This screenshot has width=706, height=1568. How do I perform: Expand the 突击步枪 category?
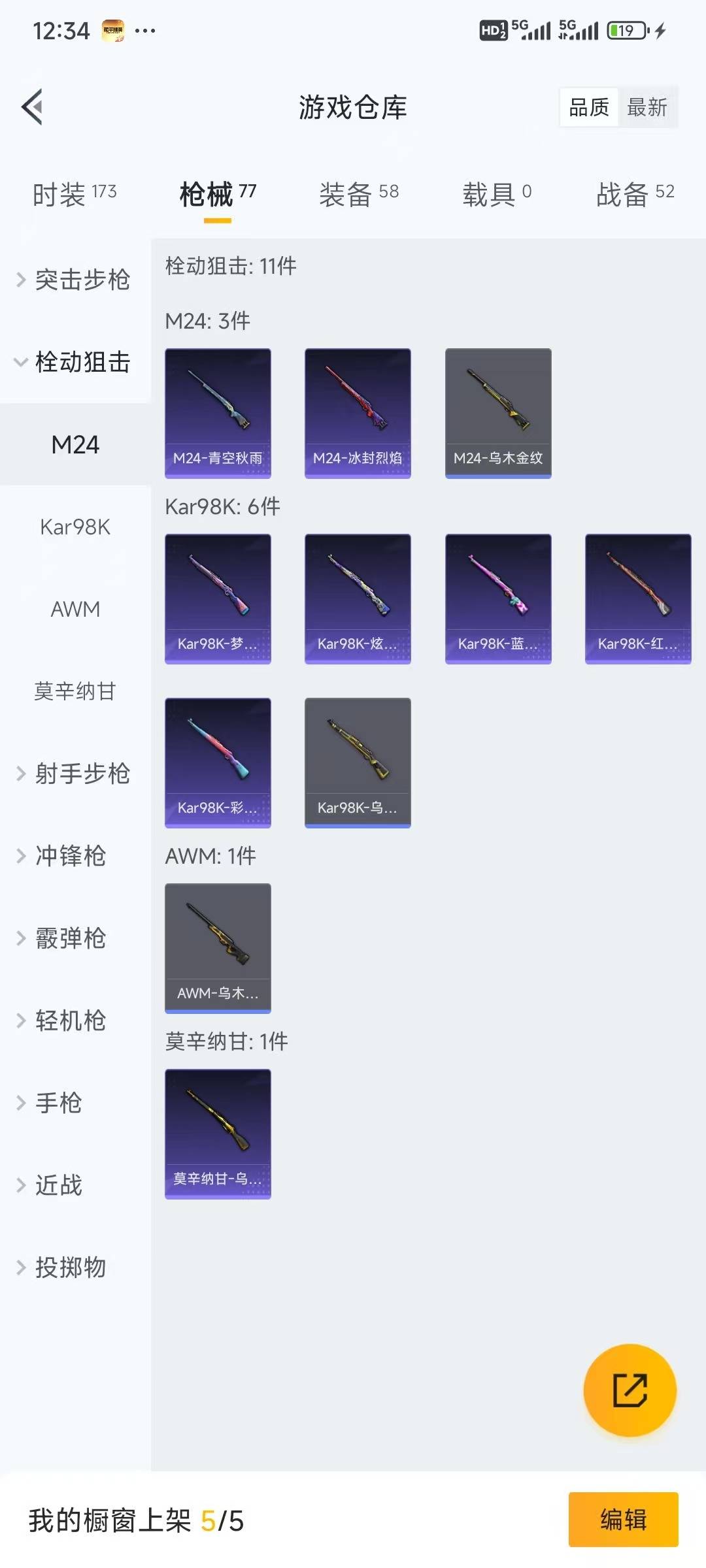click(x=75, y=280)
